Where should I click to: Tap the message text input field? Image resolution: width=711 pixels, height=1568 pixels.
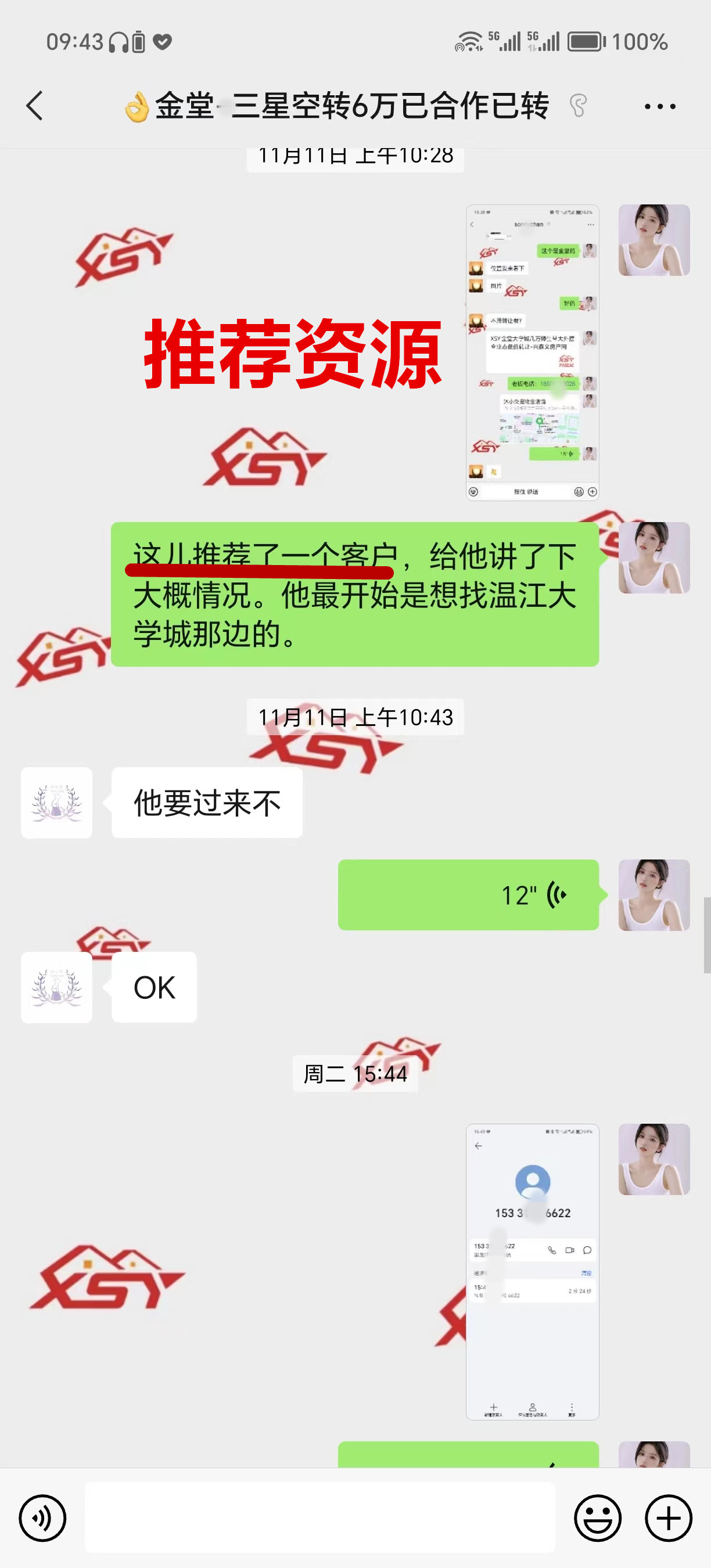[x=319, y=1517]
